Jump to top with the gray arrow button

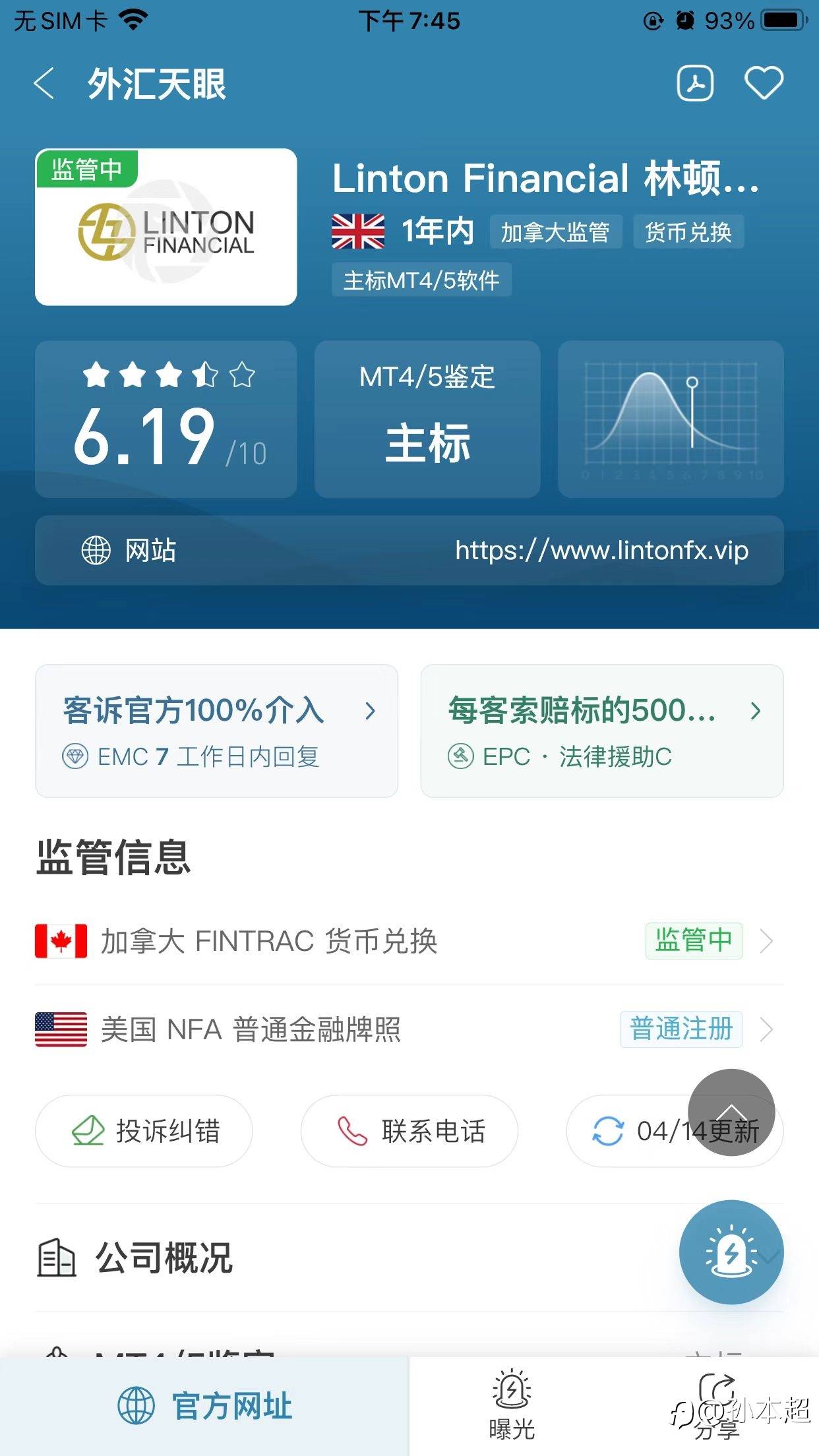coord(731,1112)
